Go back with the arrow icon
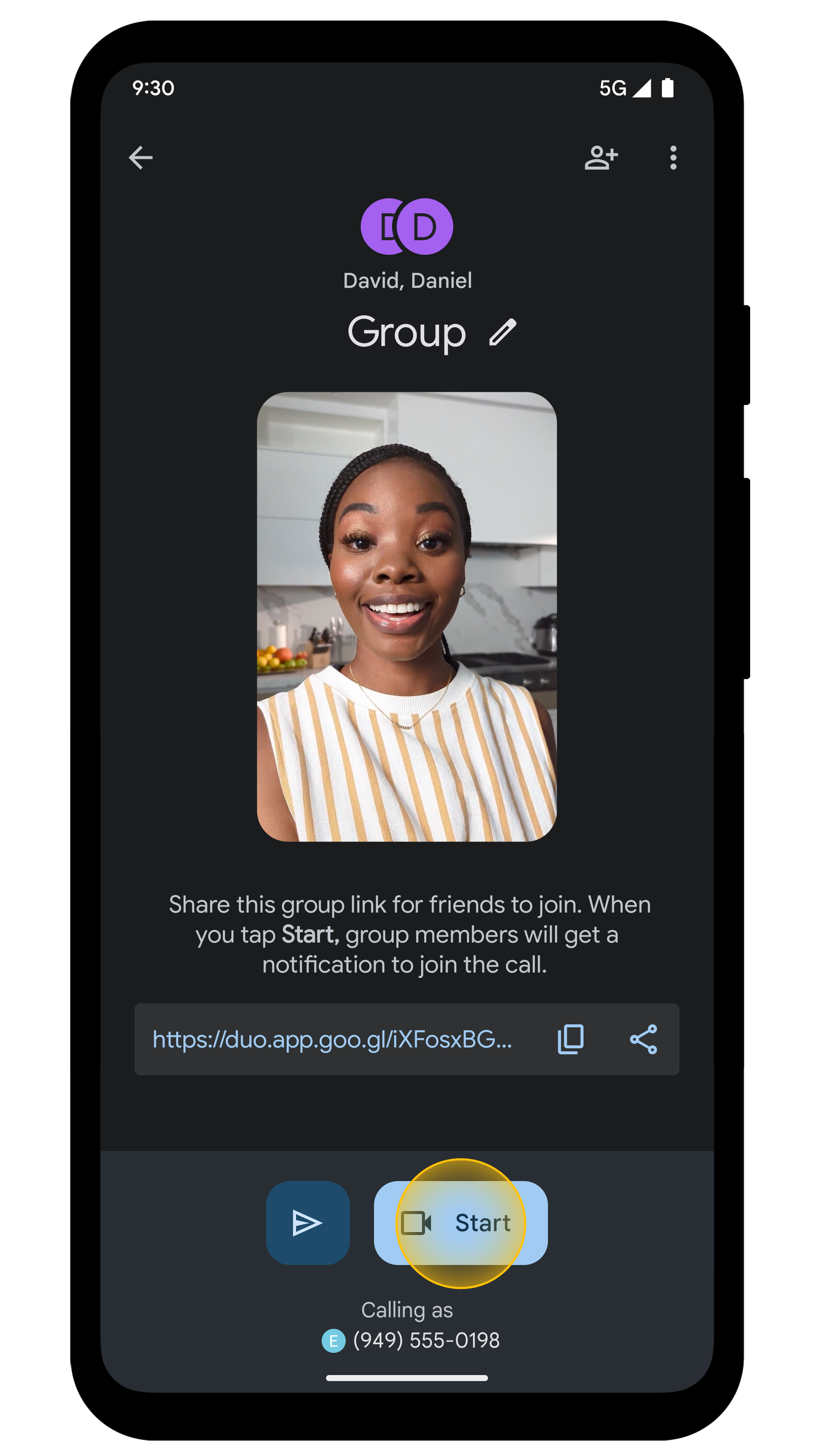Screen dimensions: 814x1456 click(x=141, y=158)
